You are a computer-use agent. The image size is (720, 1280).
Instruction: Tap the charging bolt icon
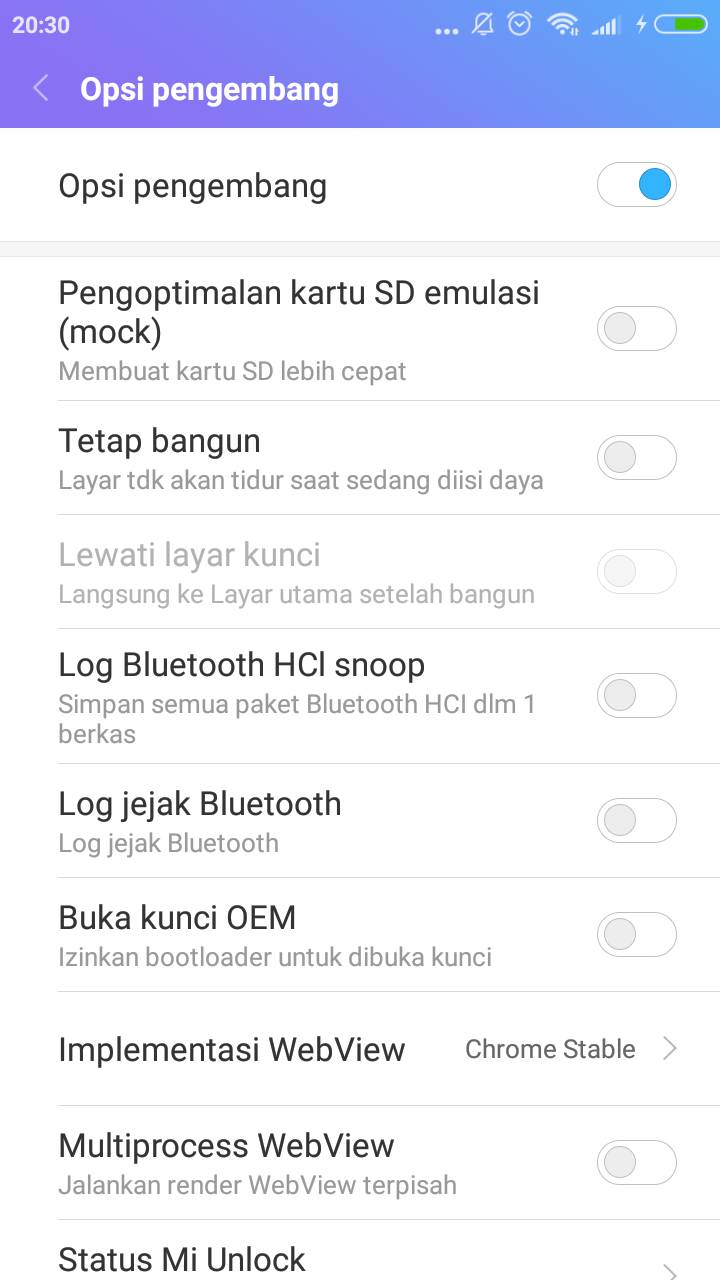[640, 25]
